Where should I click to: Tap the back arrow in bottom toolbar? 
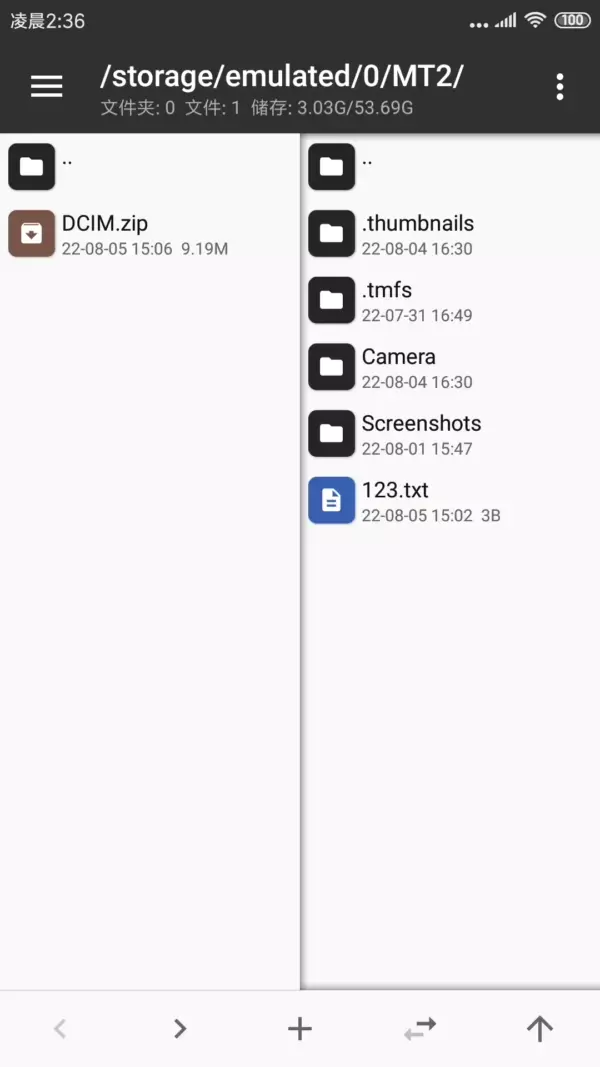(60, 1028)
